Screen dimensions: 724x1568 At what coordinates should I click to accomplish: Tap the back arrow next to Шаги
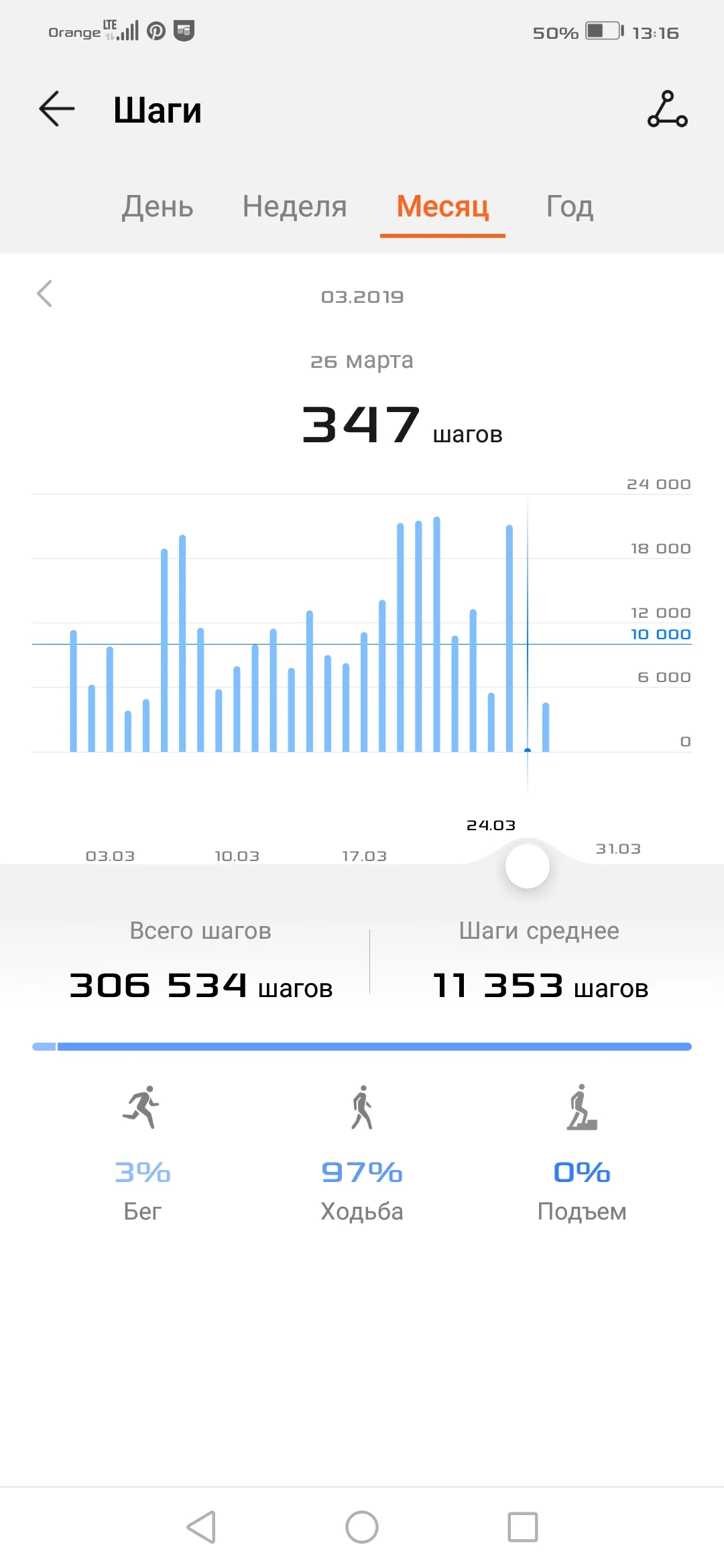[x=57, y=109]
